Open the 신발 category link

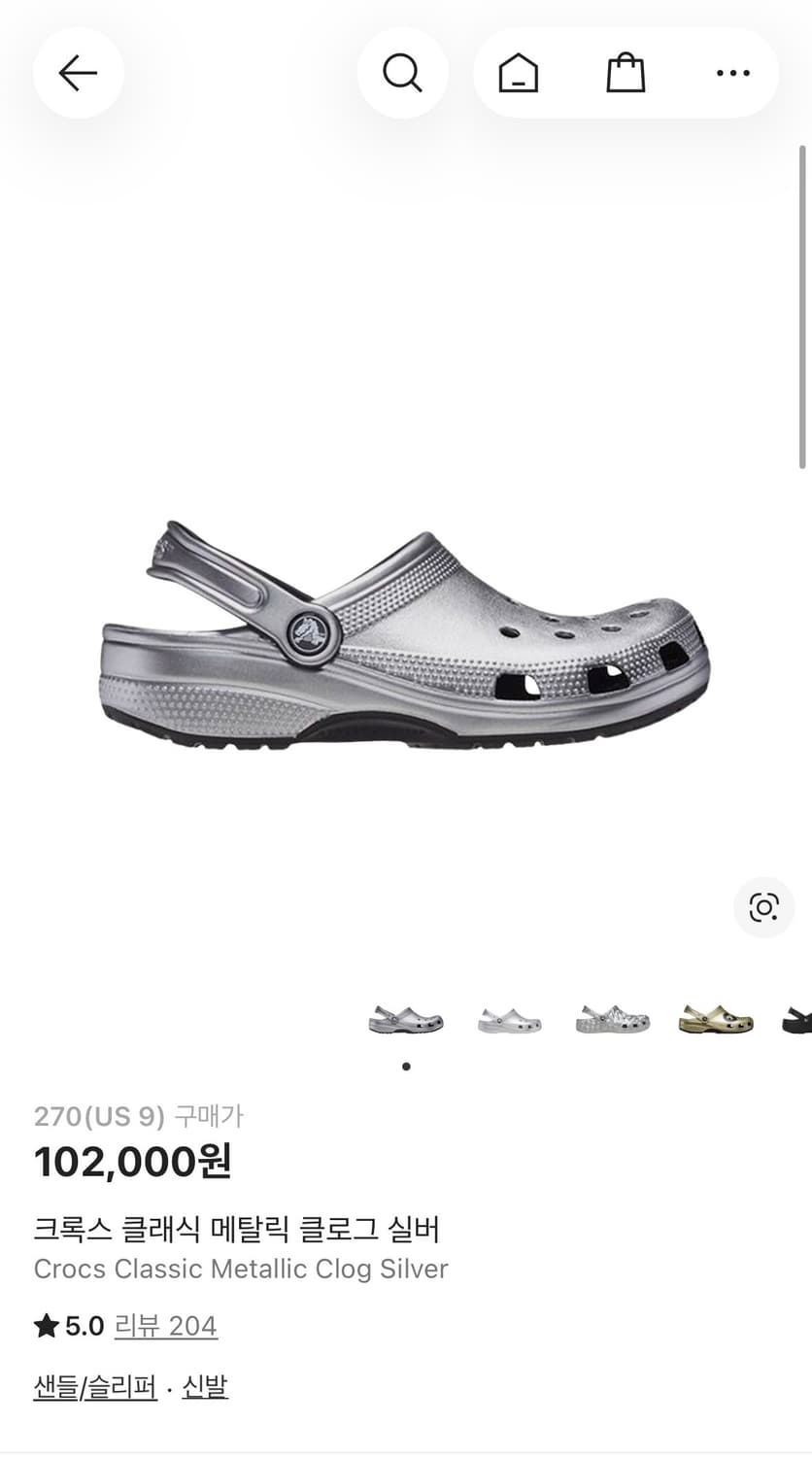coord(206,1386)
